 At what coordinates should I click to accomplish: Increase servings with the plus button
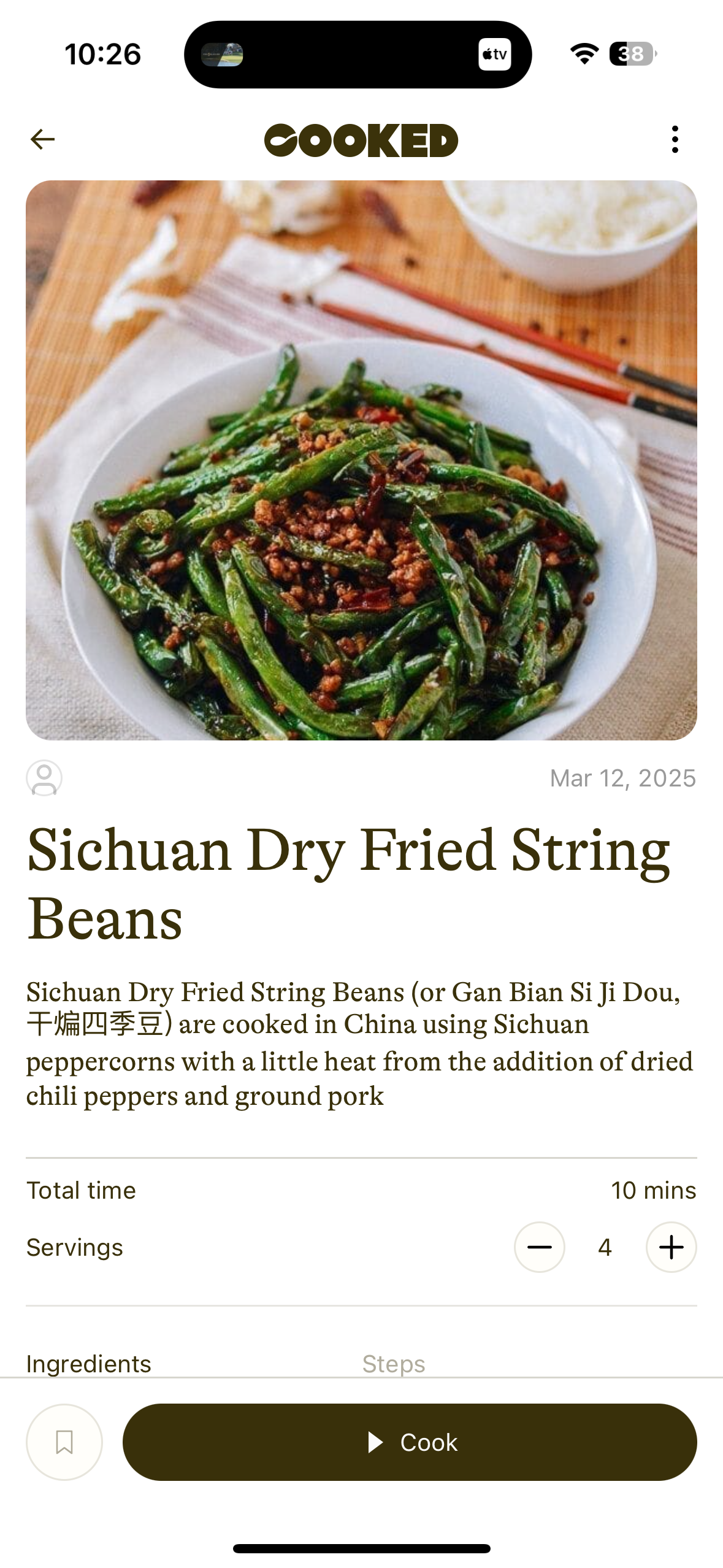click(670, 1247)
